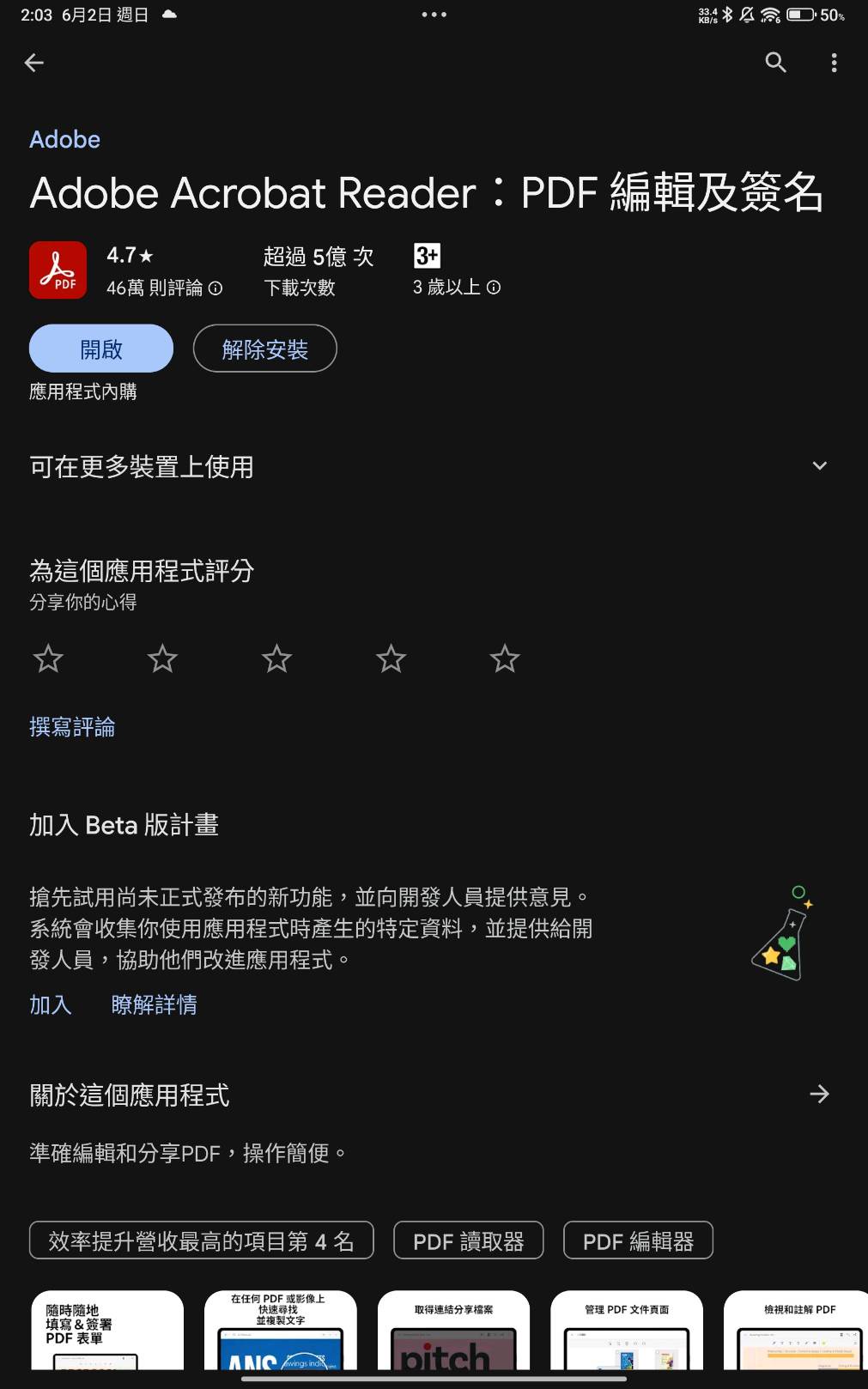Go back using the top arrow
868x1389 pixels.
34,63
